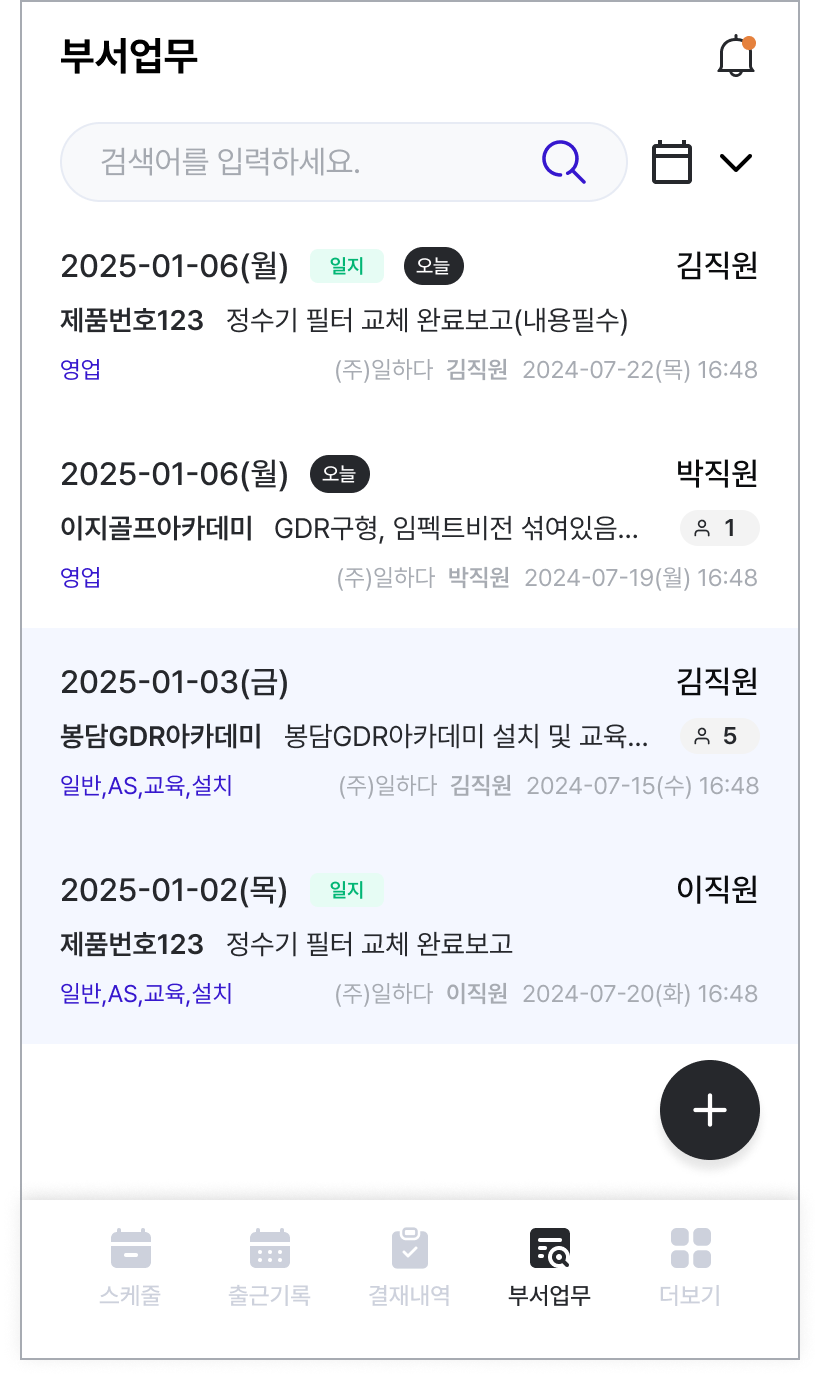820x1378 pixels.
Task: Open 김직원's 2025-01-06 정수기 필터 entry
Action: (408, 318)
